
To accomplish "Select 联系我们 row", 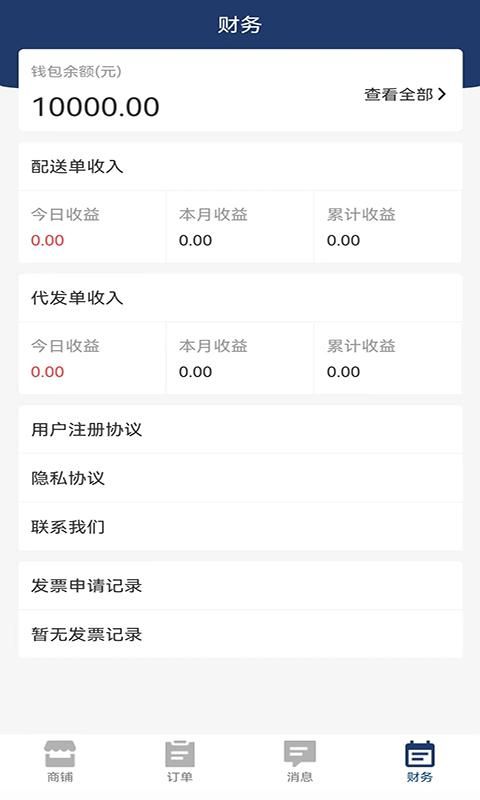I will 240,527.
